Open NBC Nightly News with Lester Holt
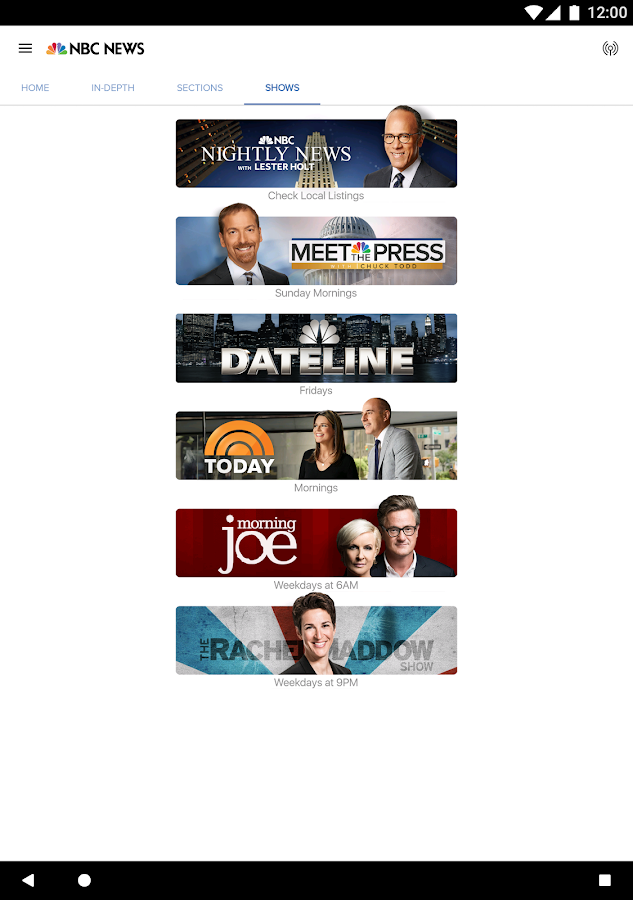This screenshot has height=900, width=633. click(x=316, y=154)
